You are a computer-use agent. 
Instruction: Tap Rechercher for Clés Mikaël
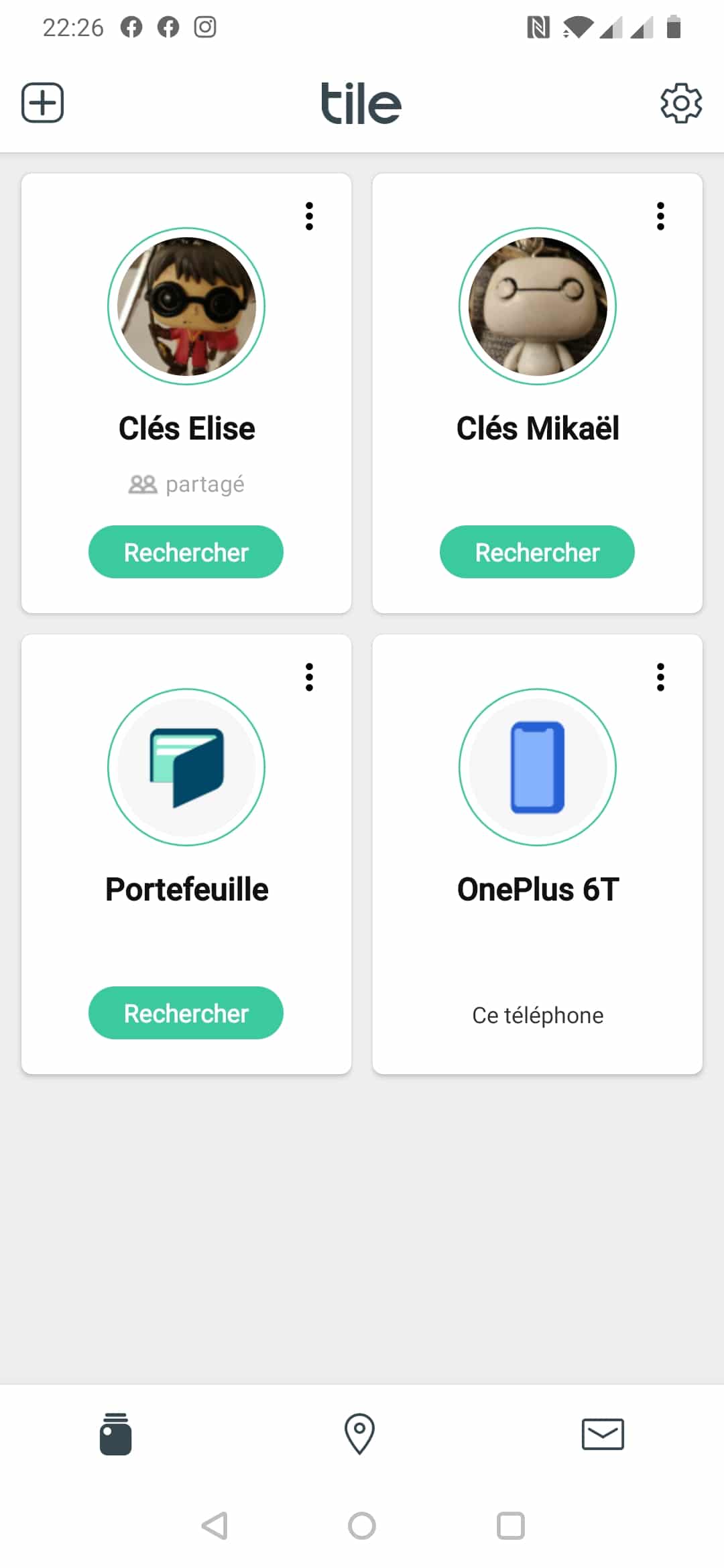coord(537,552)
